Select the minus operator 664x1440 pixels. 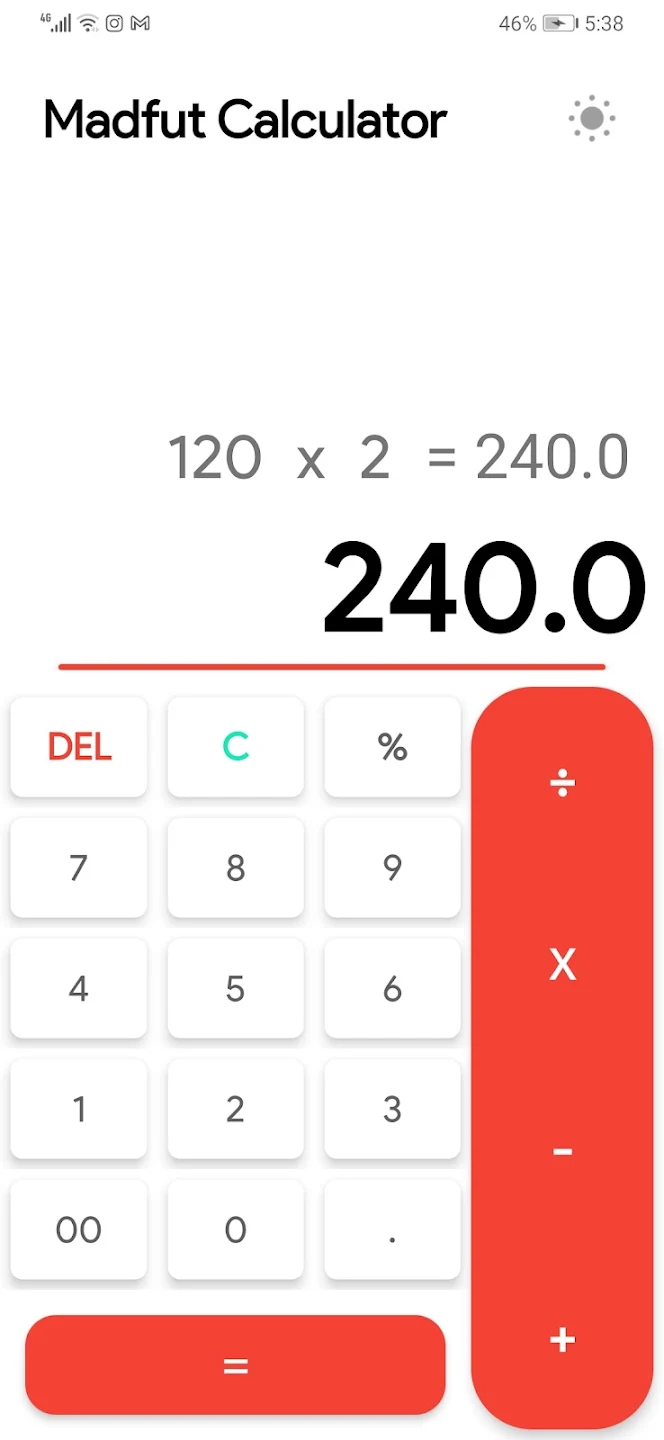pos(562,1152)
